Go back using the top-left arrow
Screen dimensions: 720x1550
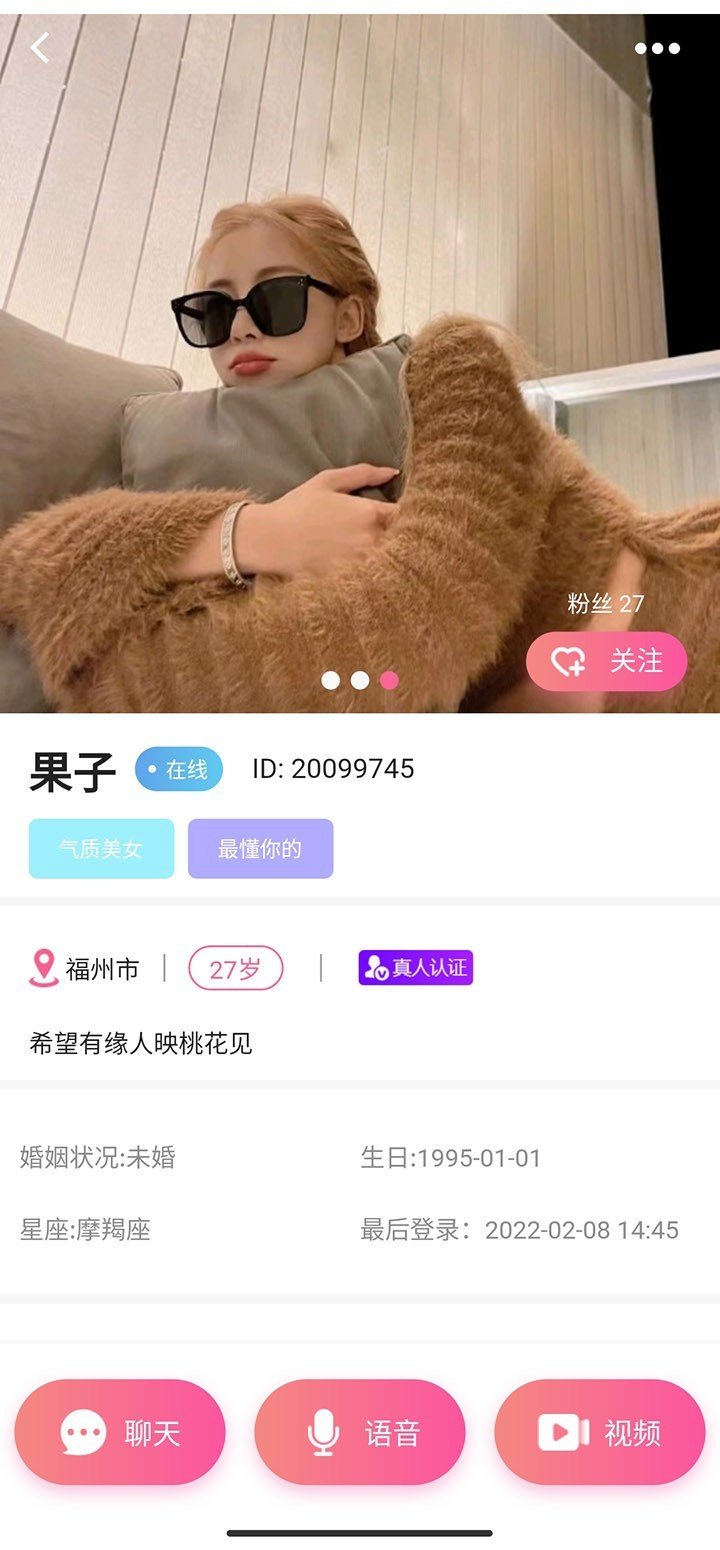point(40,47)
